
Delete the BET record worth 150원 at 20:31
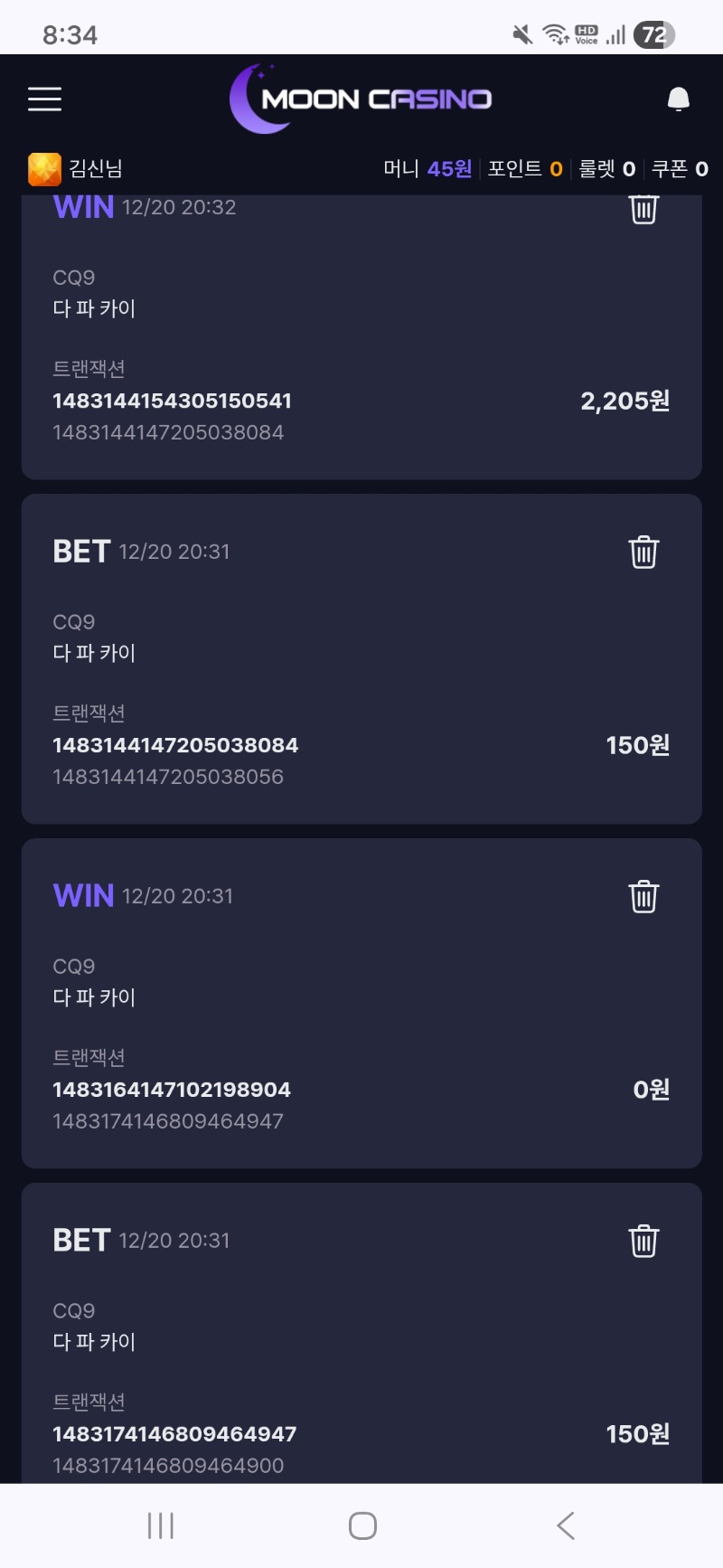(643, 552)
